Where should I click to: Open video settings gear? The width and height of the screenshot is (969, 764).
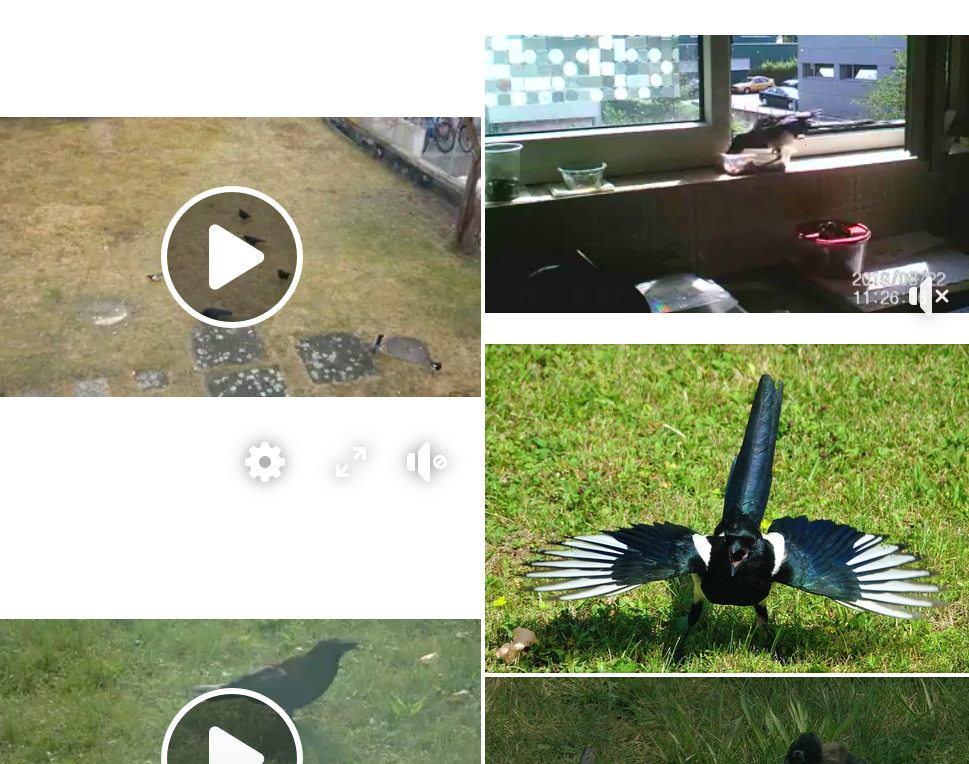point(265,462)
